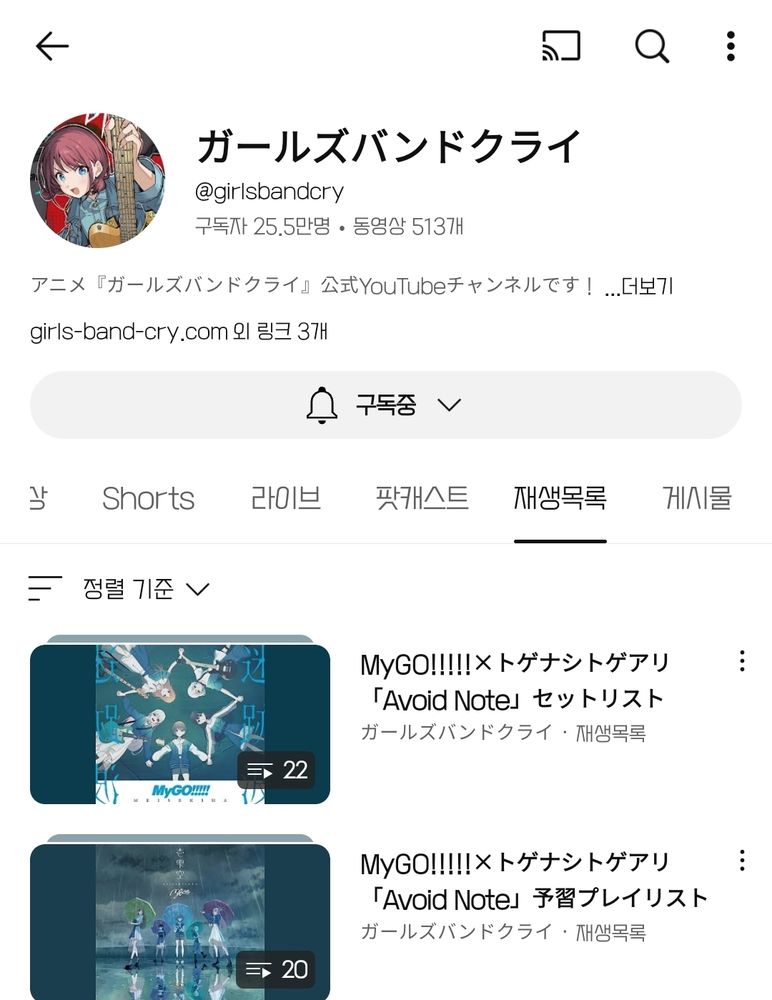This screenshot has height=1000, width=772.
Task: Open the 「Avoid Note」セットリスト playlist
Action: point(180,724)
